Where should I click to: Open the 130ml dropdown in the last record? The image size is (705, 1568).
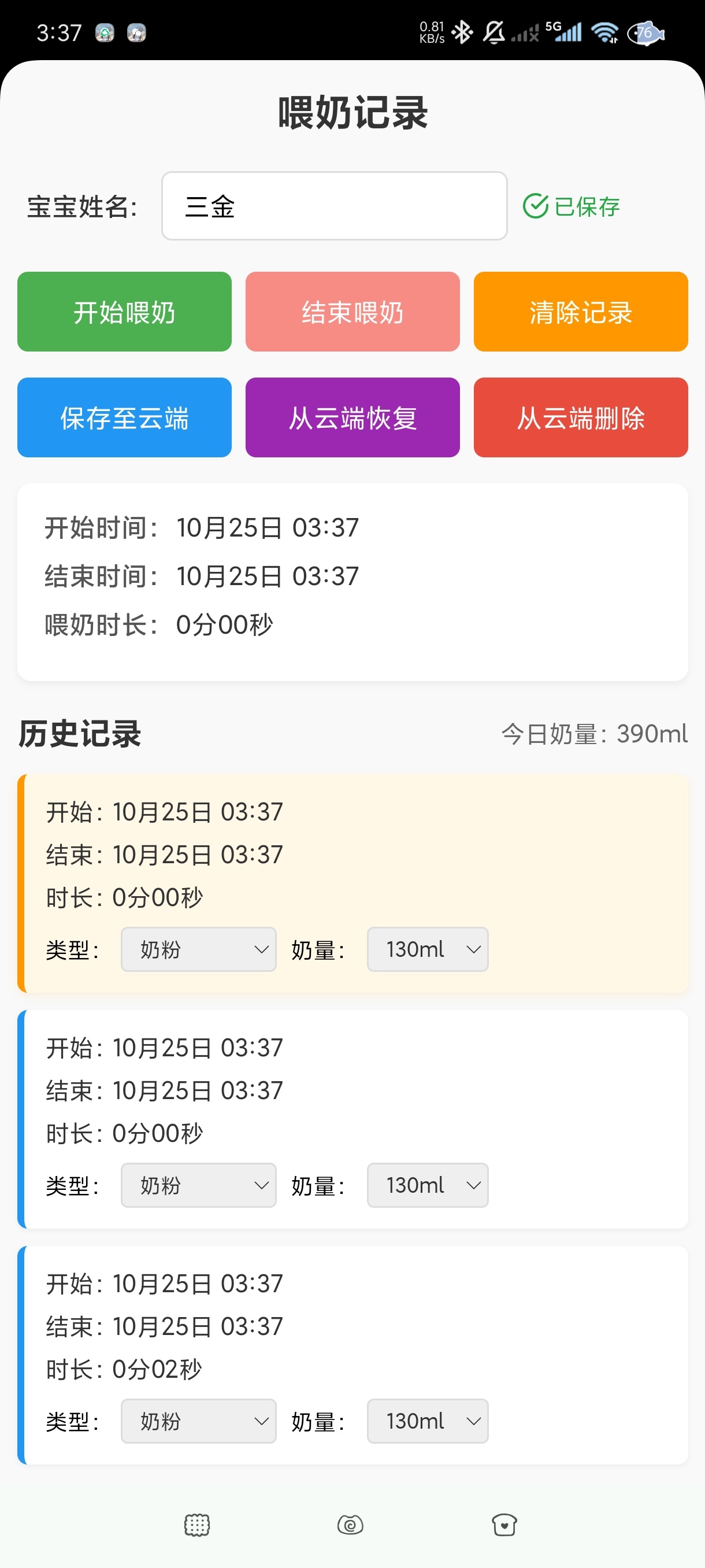tap(427, 1421)
